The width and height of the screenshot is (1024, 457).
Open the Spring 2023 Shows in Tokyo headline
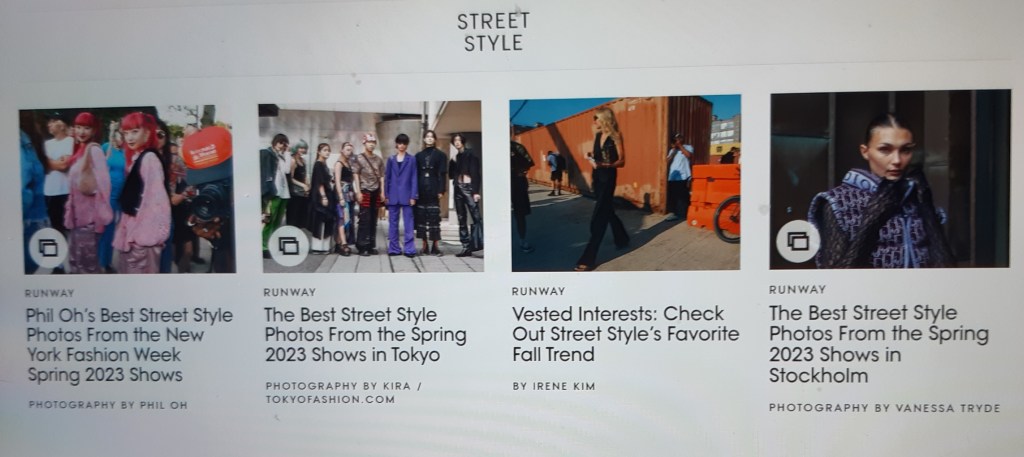coord(365,335)
